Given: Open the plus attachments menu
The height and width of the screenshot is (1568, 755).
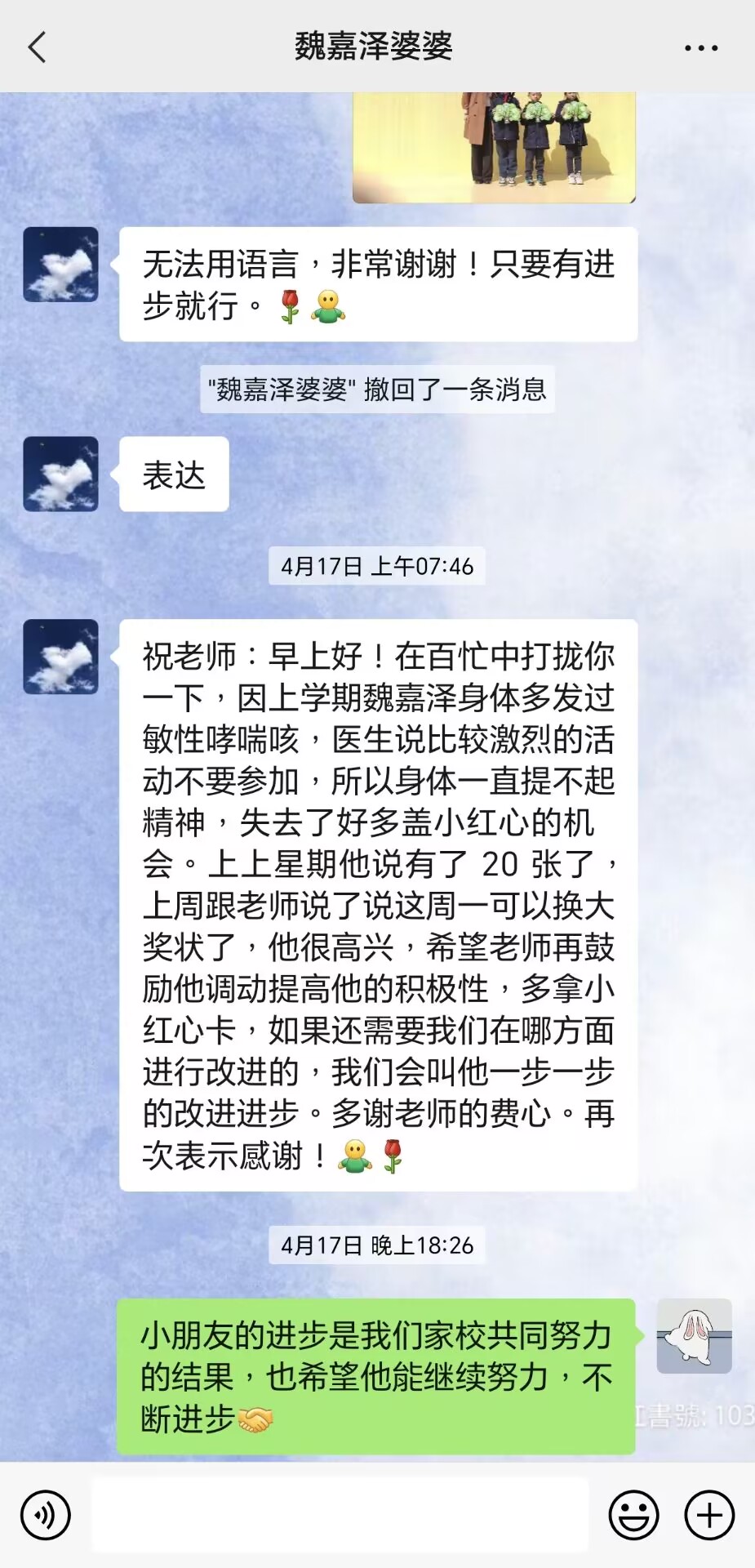Looking at the screenshot, I should [x=709, y=1515].
